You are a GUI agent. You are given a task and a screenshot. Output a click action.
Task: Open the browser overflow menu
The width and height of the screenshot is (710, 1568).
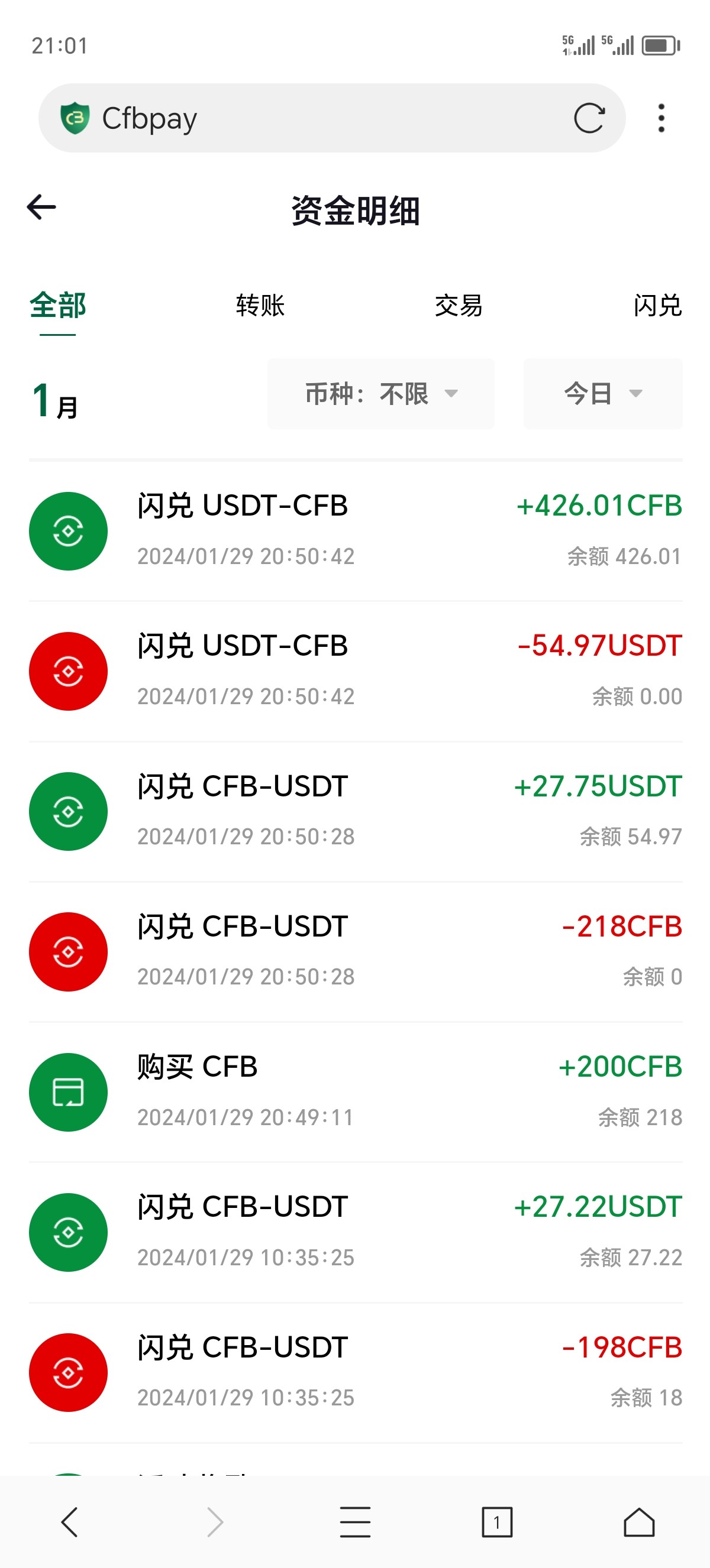click(x=661, y=118)
